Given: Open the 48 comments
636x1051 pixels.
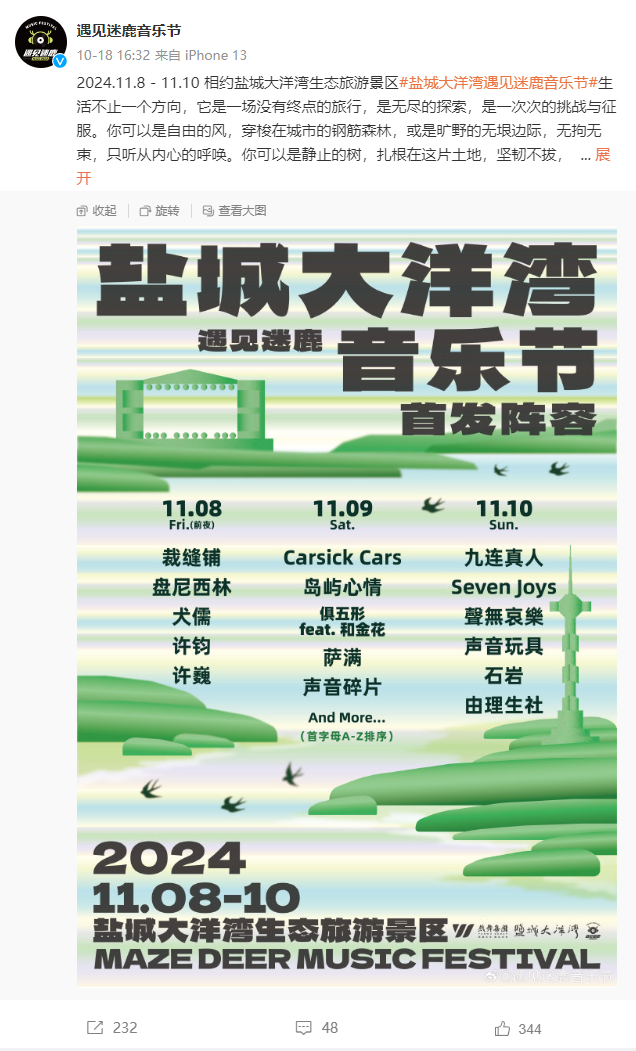Looking at the screenshot, I should click(317, 1027).
